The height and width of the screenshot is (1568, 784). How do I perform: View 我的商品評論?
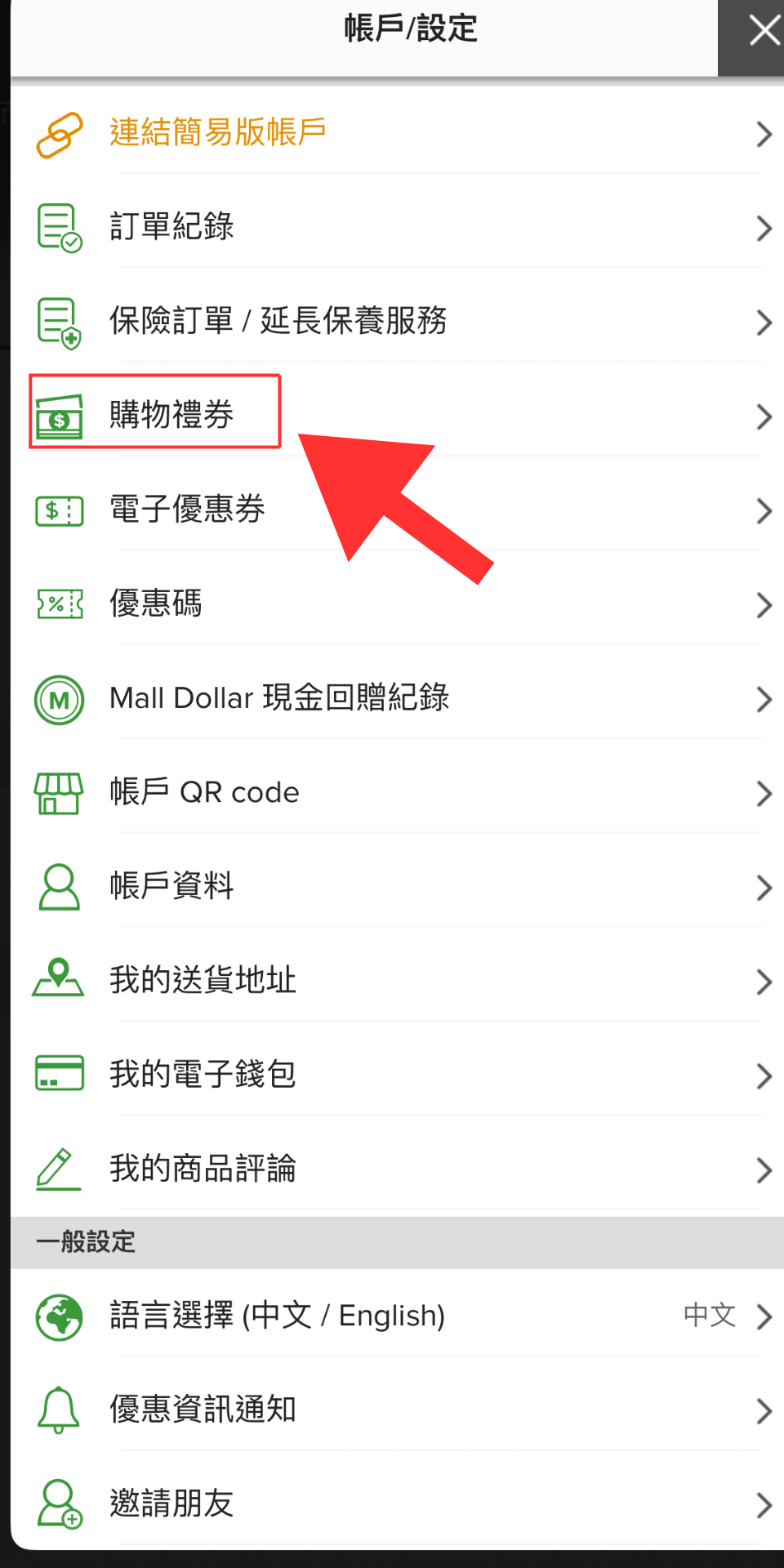[392, 1169]
